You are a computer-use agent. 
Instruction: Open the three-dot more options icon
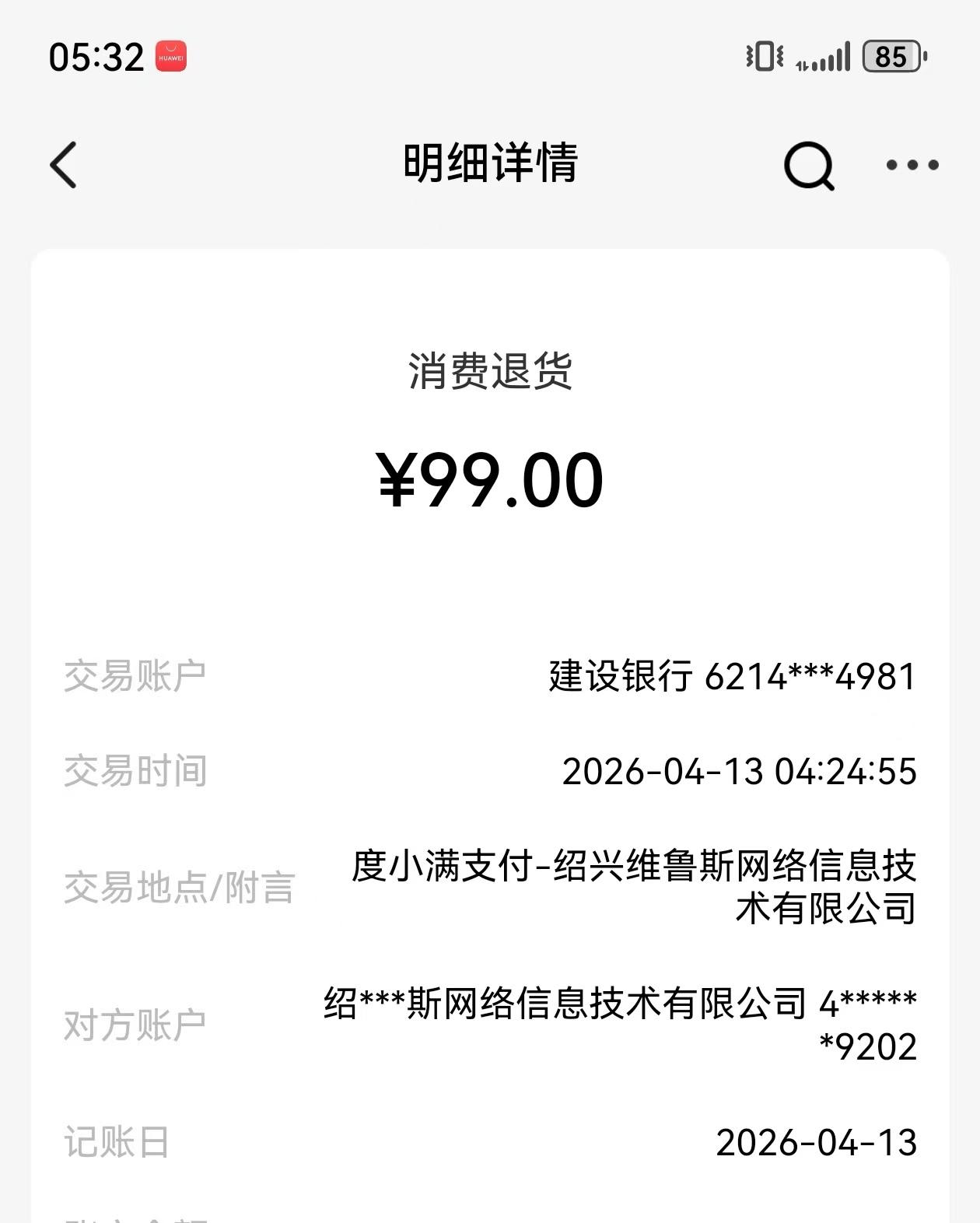[912, 163]
